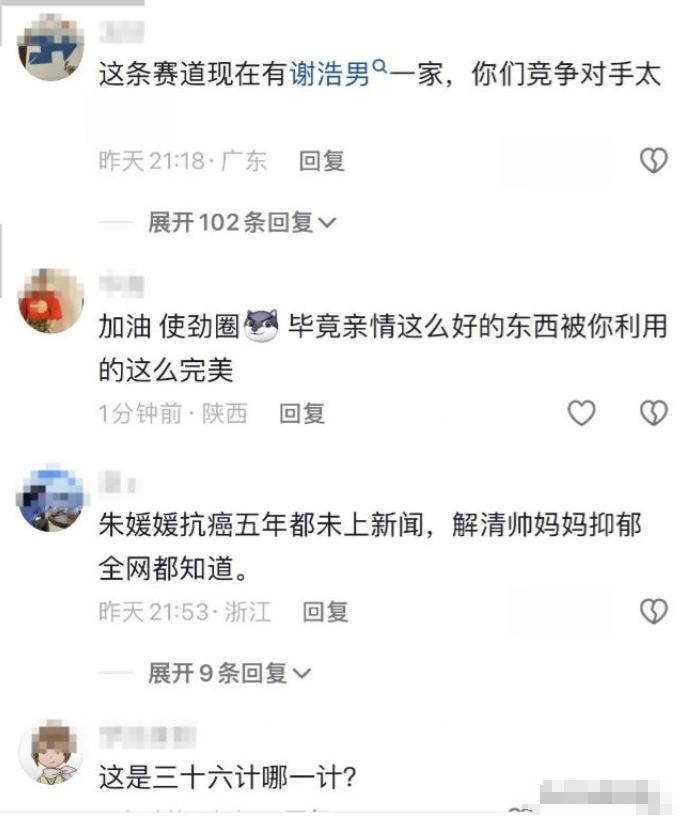The image size is (679, 816).
Task: Open the avatar of the 三十六计 commenter
Action: (51, 759)
